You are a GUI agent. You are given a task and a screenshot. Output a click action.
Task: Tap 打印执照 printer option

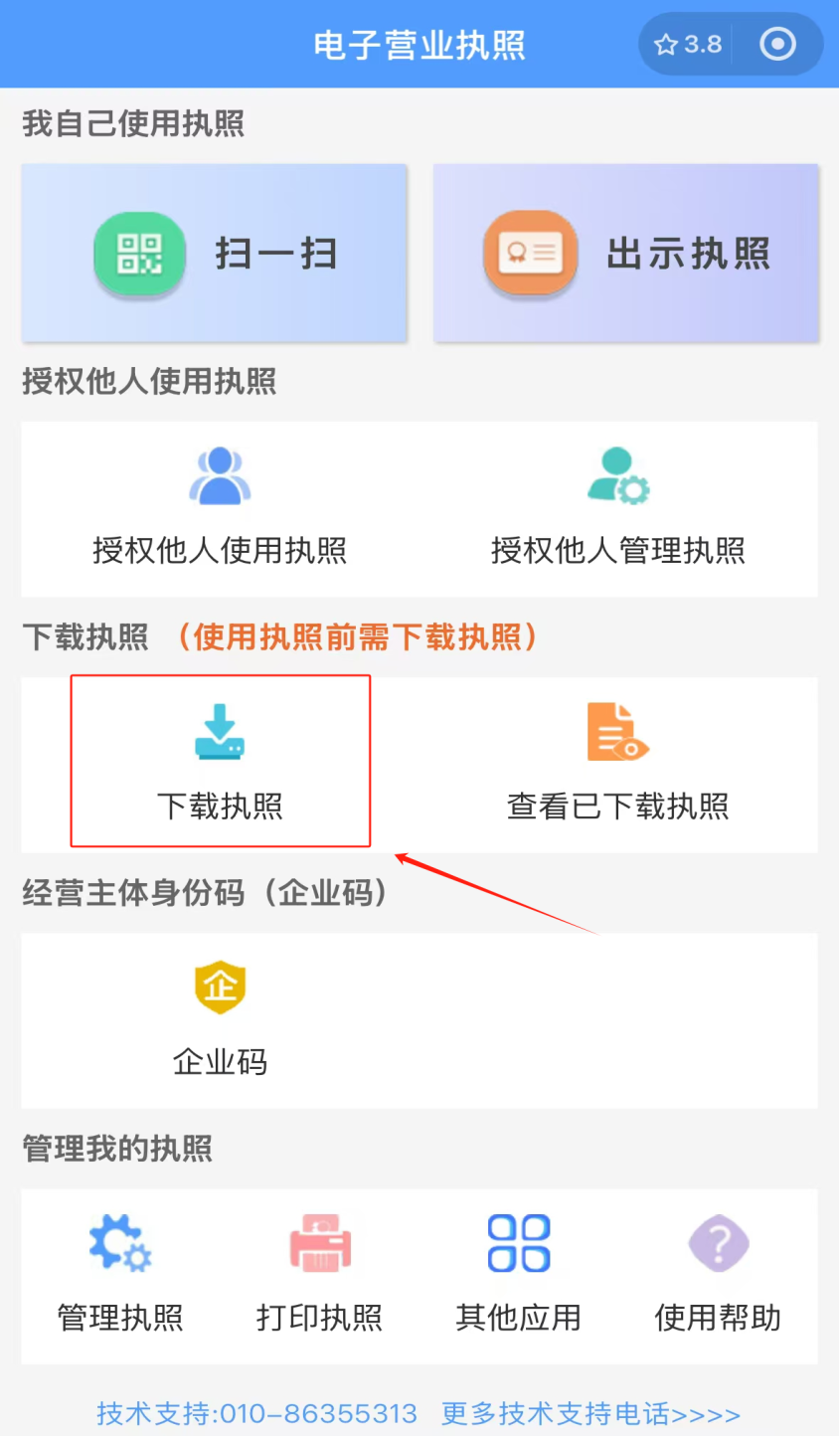(319, 1275)
